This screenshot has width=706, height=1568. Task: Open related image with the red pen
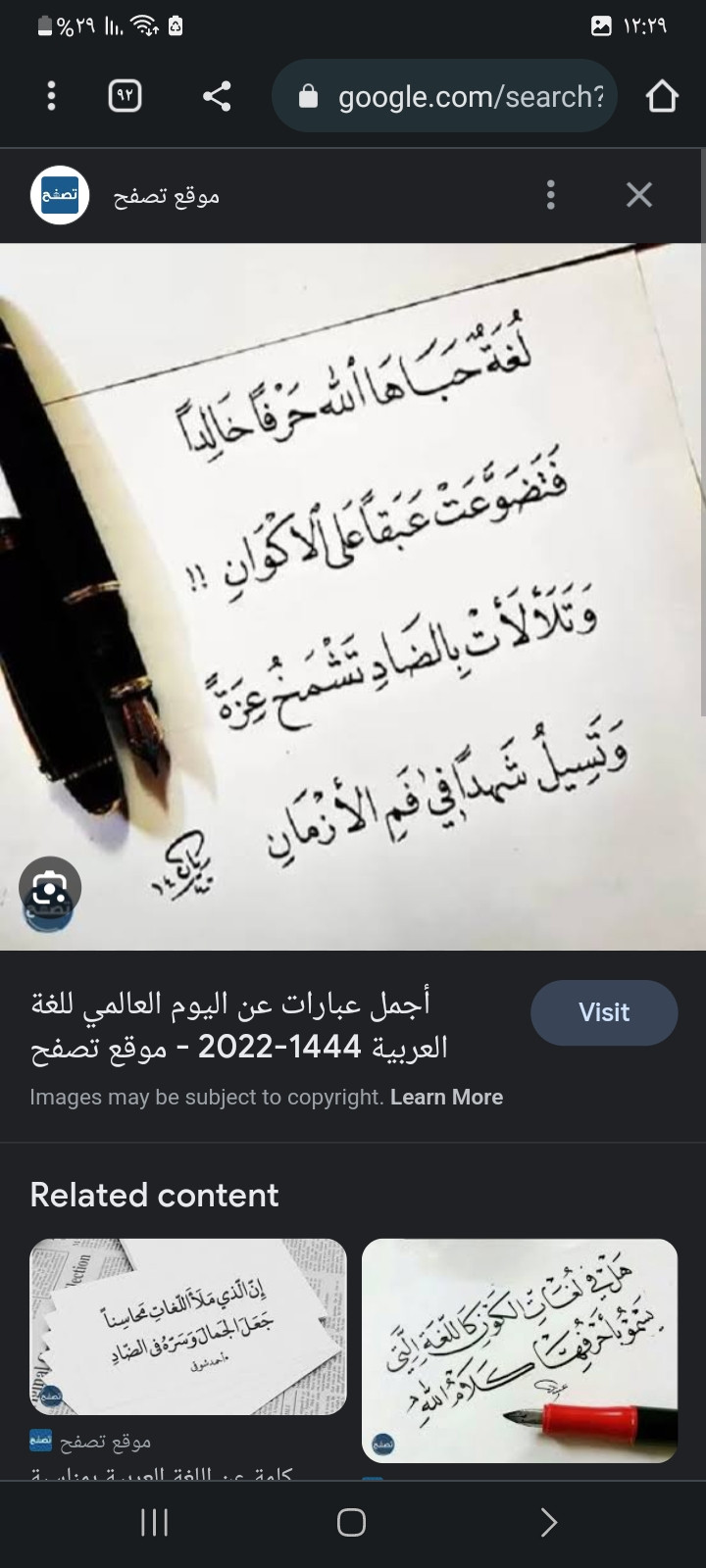(520, 1350)
